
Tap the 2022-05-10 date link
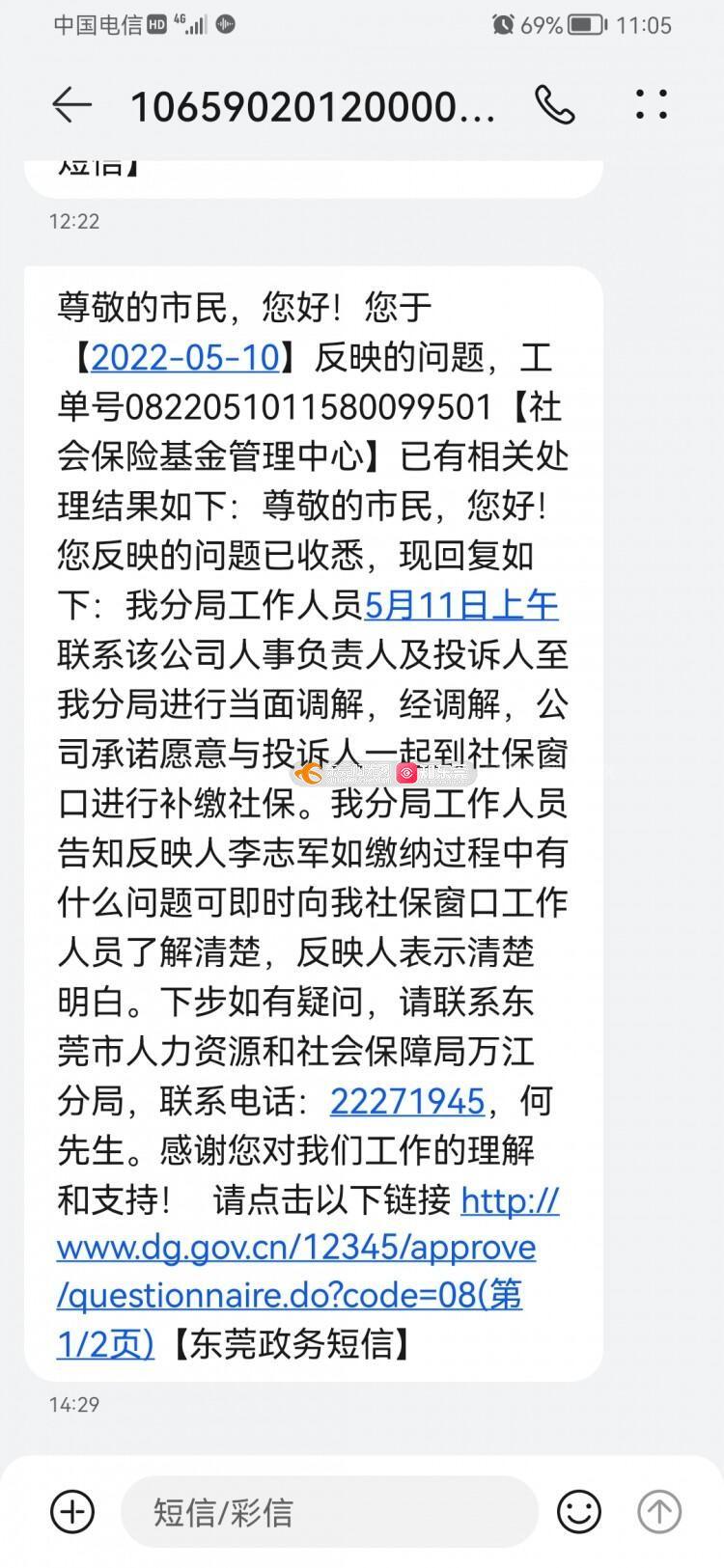point(185,357)
